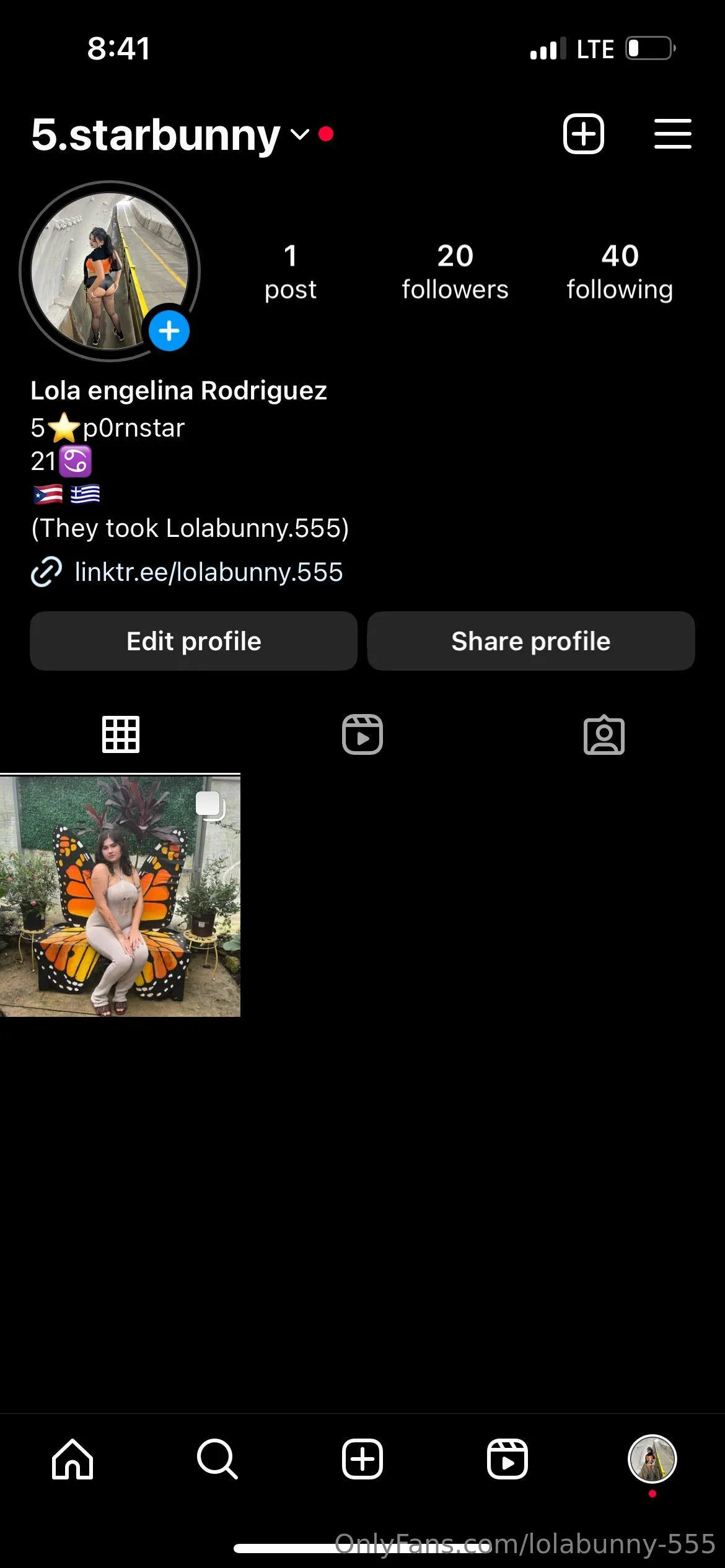The width and height of the screenshot is (725, 1568).
Task: Tap the red notification dot by username
Action: (x=326, y=133)
